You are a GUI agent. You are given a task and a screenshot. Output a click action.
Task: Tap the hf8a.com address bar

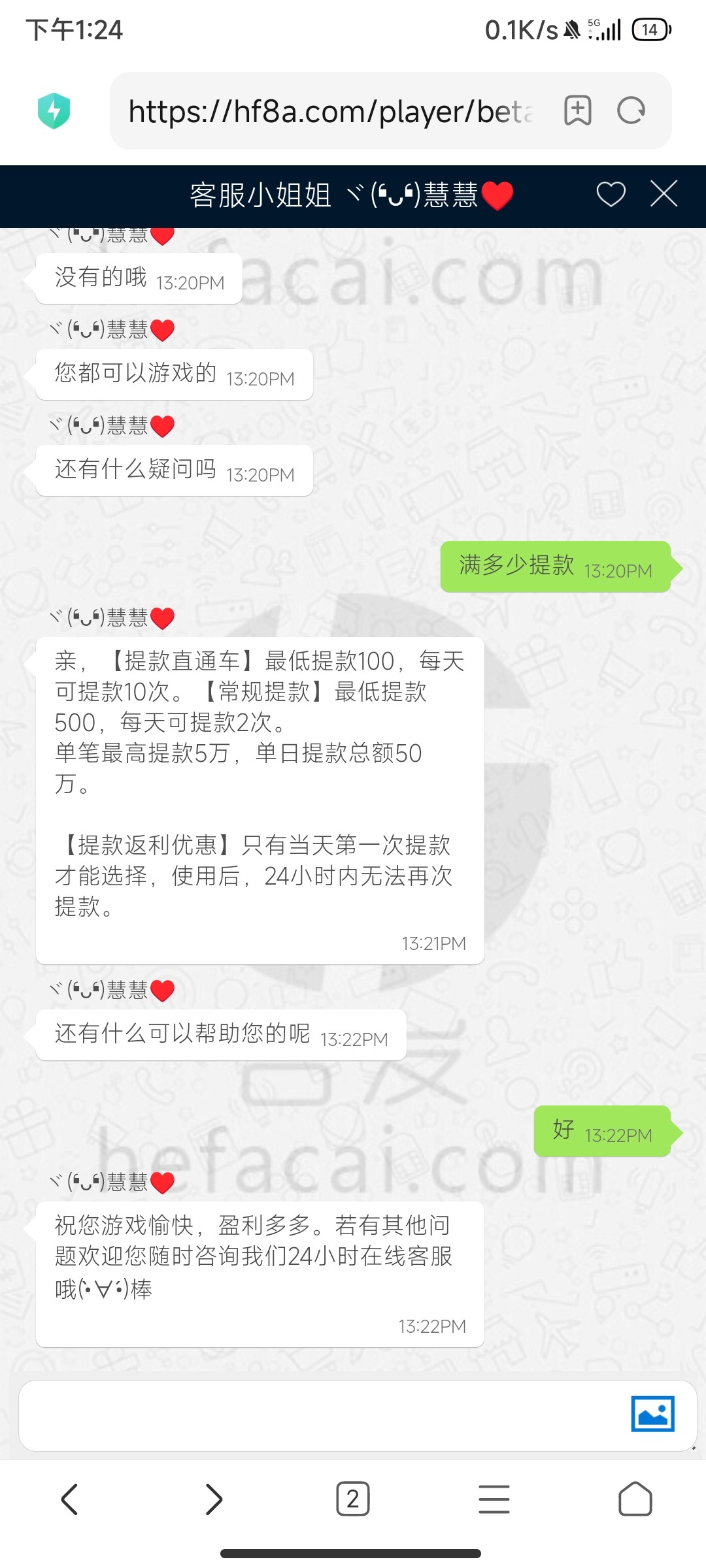click(x=327, y=111)
